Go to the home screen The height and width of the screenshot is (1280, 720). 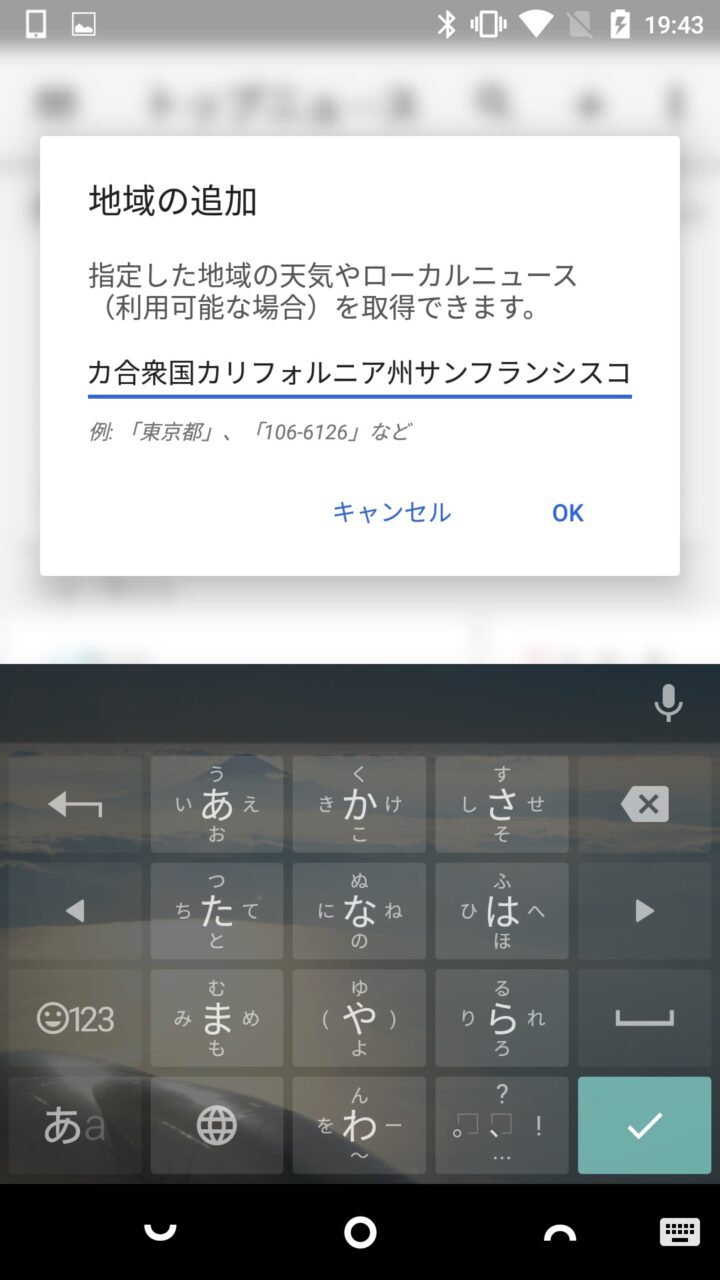pos(360,1232)
